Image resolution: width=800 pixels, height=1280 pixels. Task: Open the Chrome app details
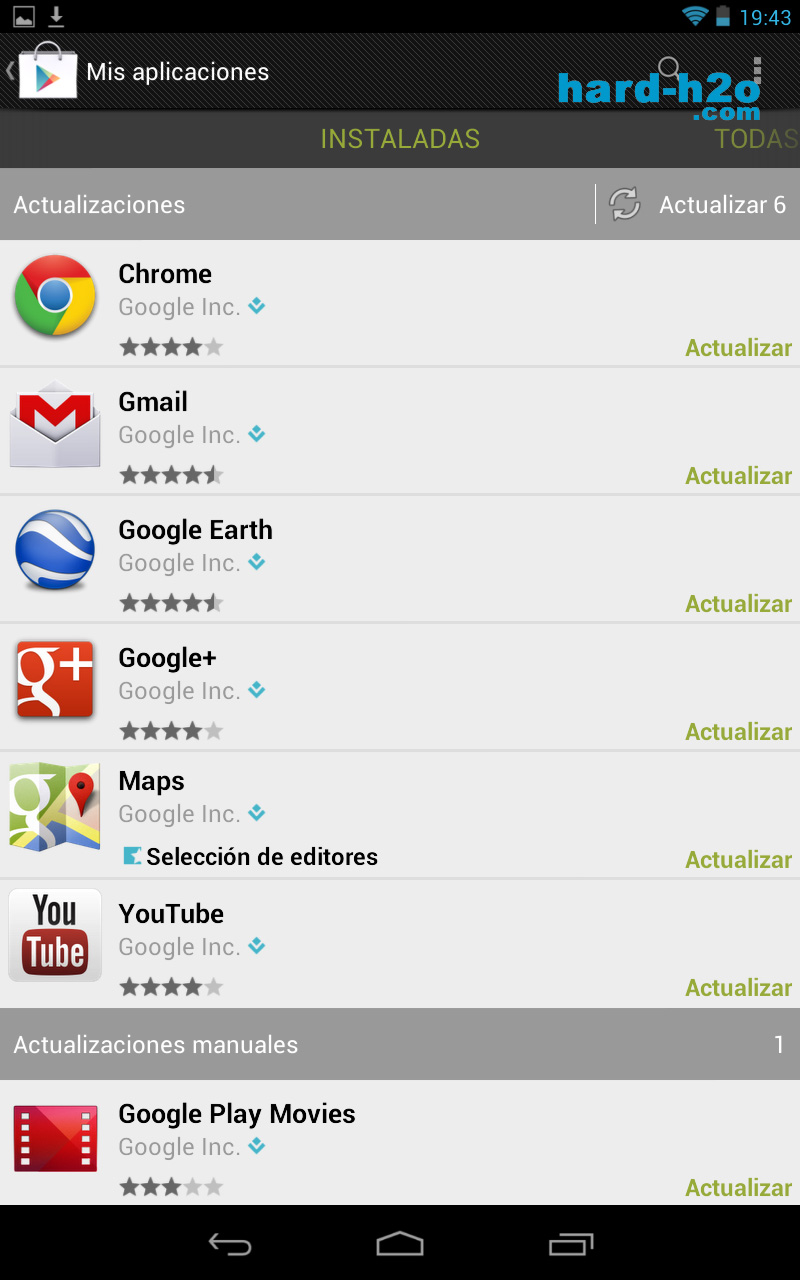pos(400,303)
